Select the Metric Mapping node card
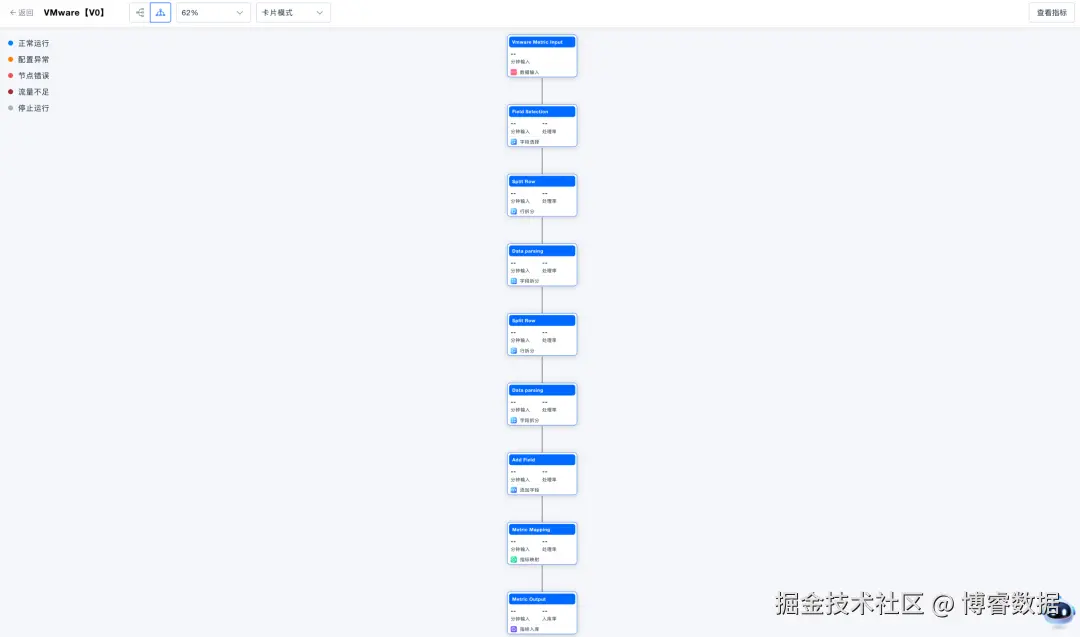Image resolution: width=1080 pixels, height=637 pixels. click(x=542, y=544)
